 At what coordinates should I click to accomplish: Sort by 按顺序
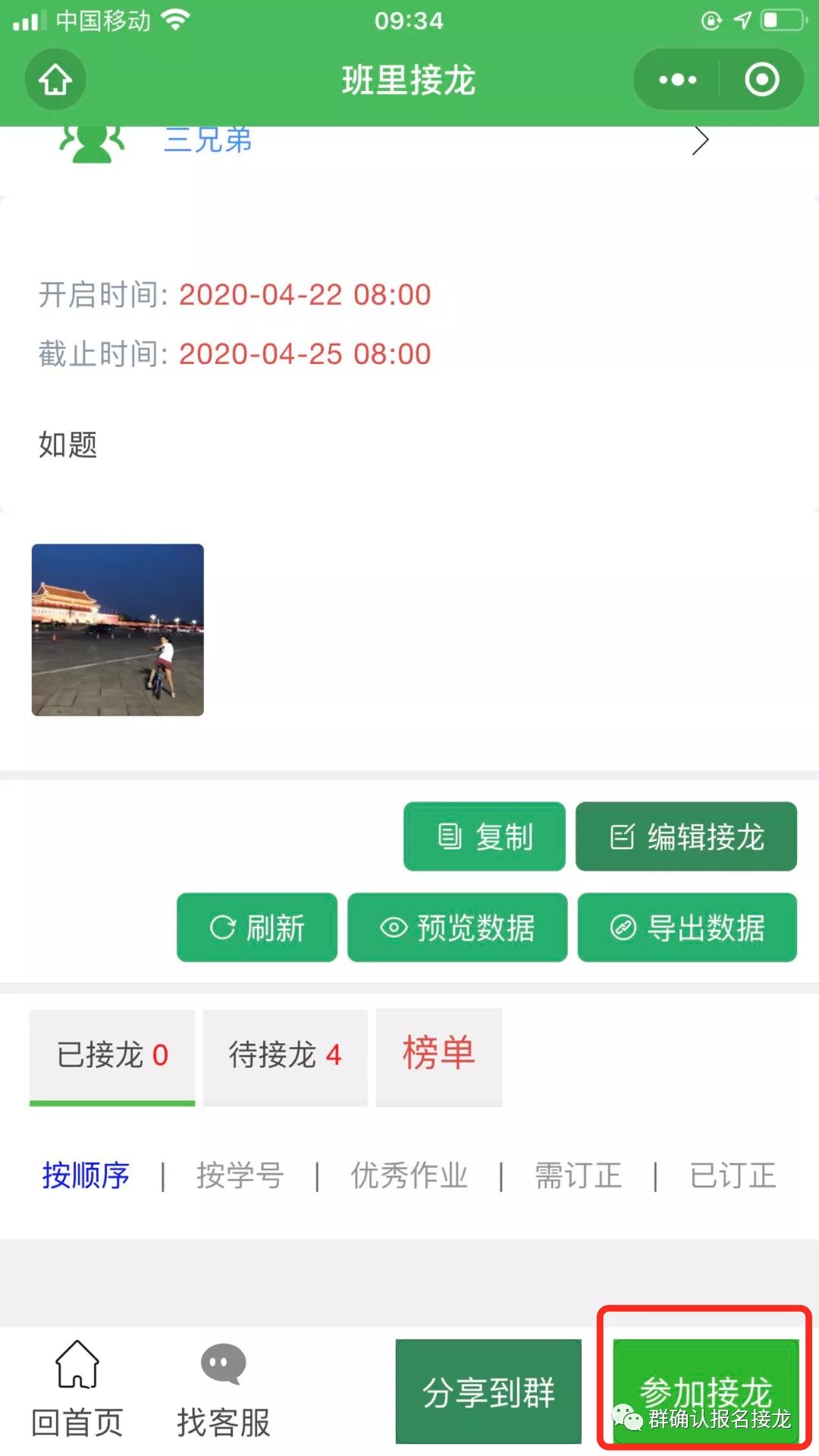[x=86, y=1175]
